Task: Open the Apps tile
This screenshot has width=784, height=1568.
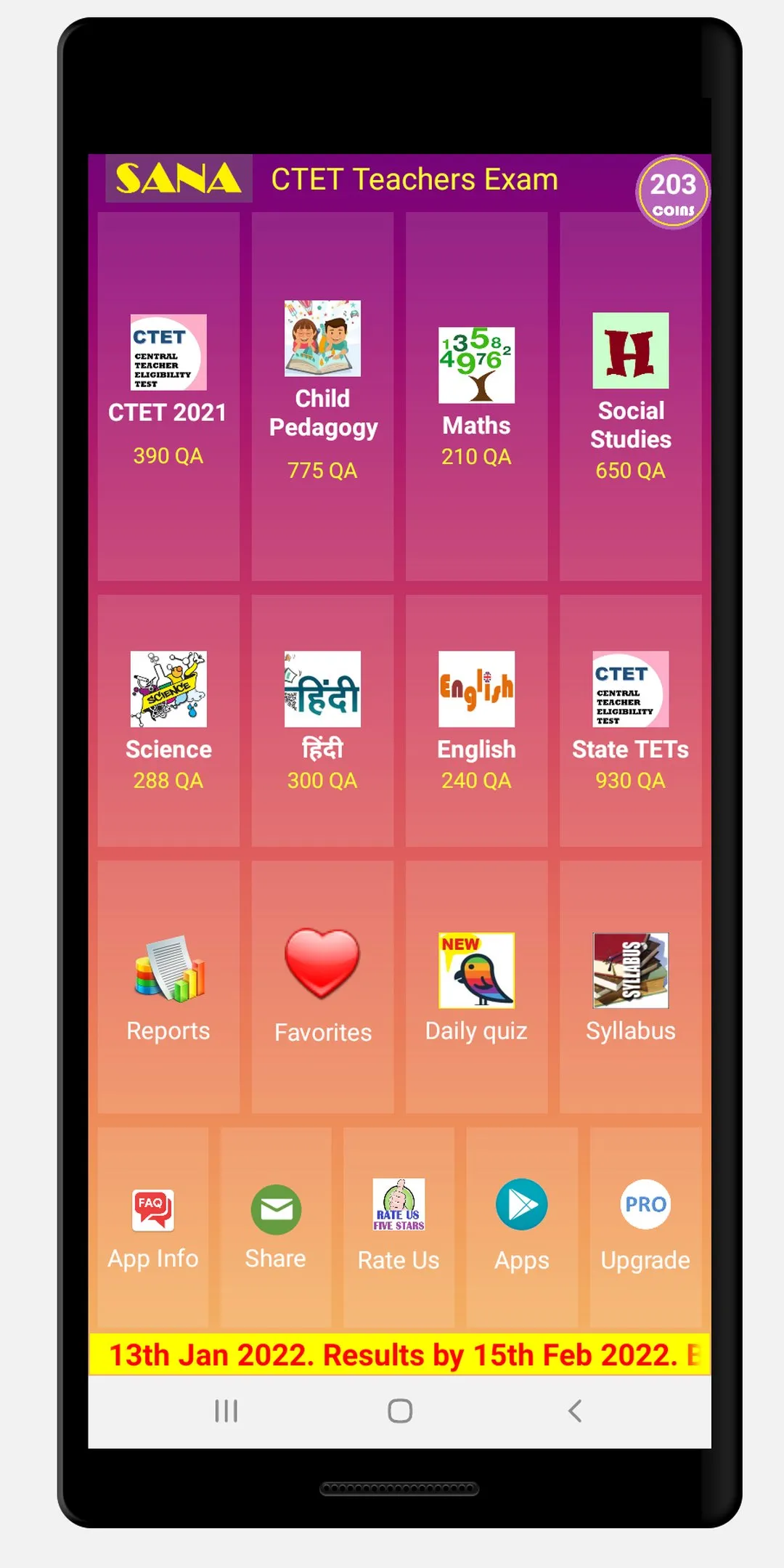Action: click(522, 1227)
